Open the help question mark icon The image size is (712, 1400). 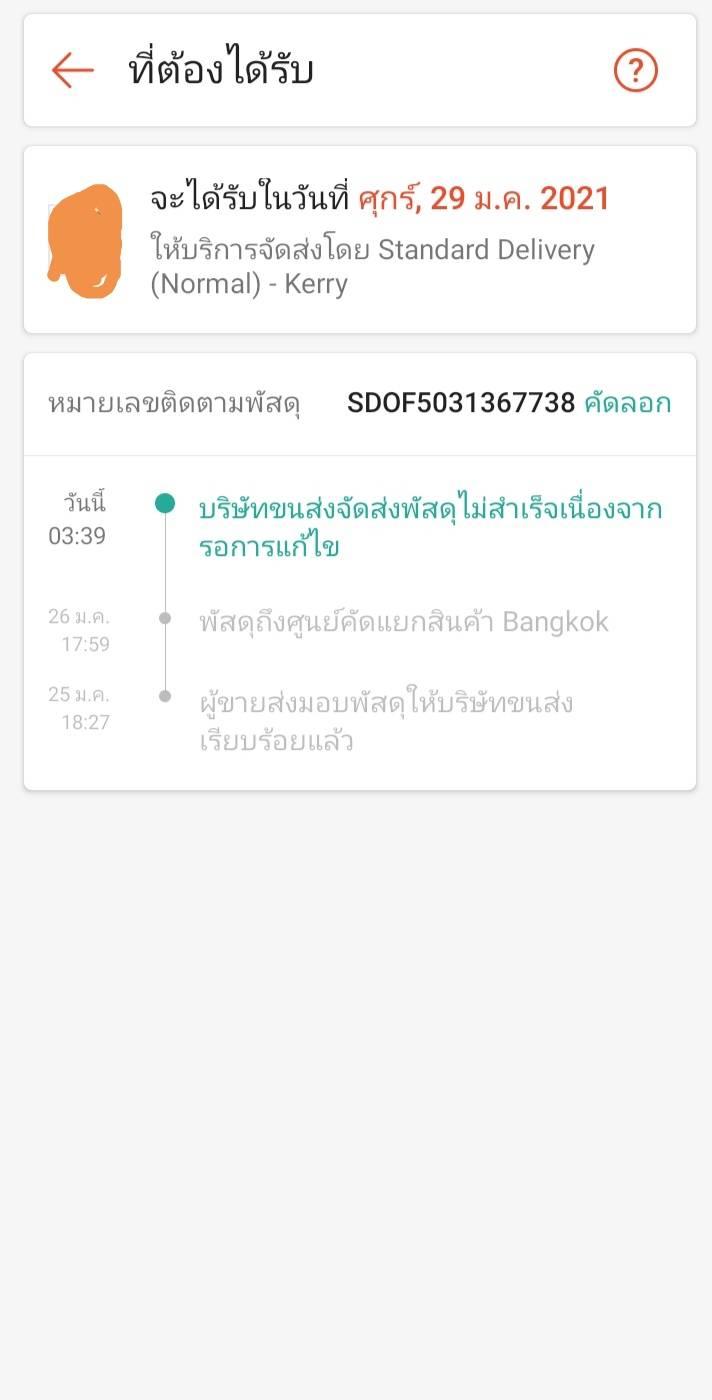pos(635,70)
